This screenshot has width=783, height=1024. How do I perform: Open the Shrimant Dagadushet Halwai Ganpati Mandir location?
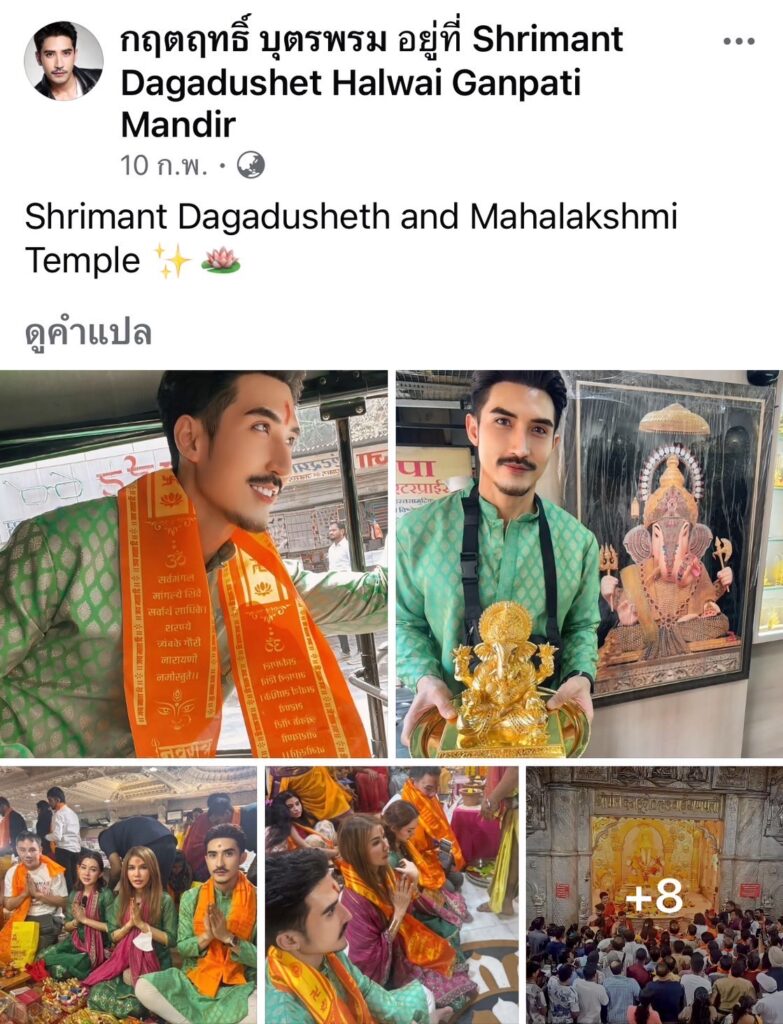(x=372, y=82)
